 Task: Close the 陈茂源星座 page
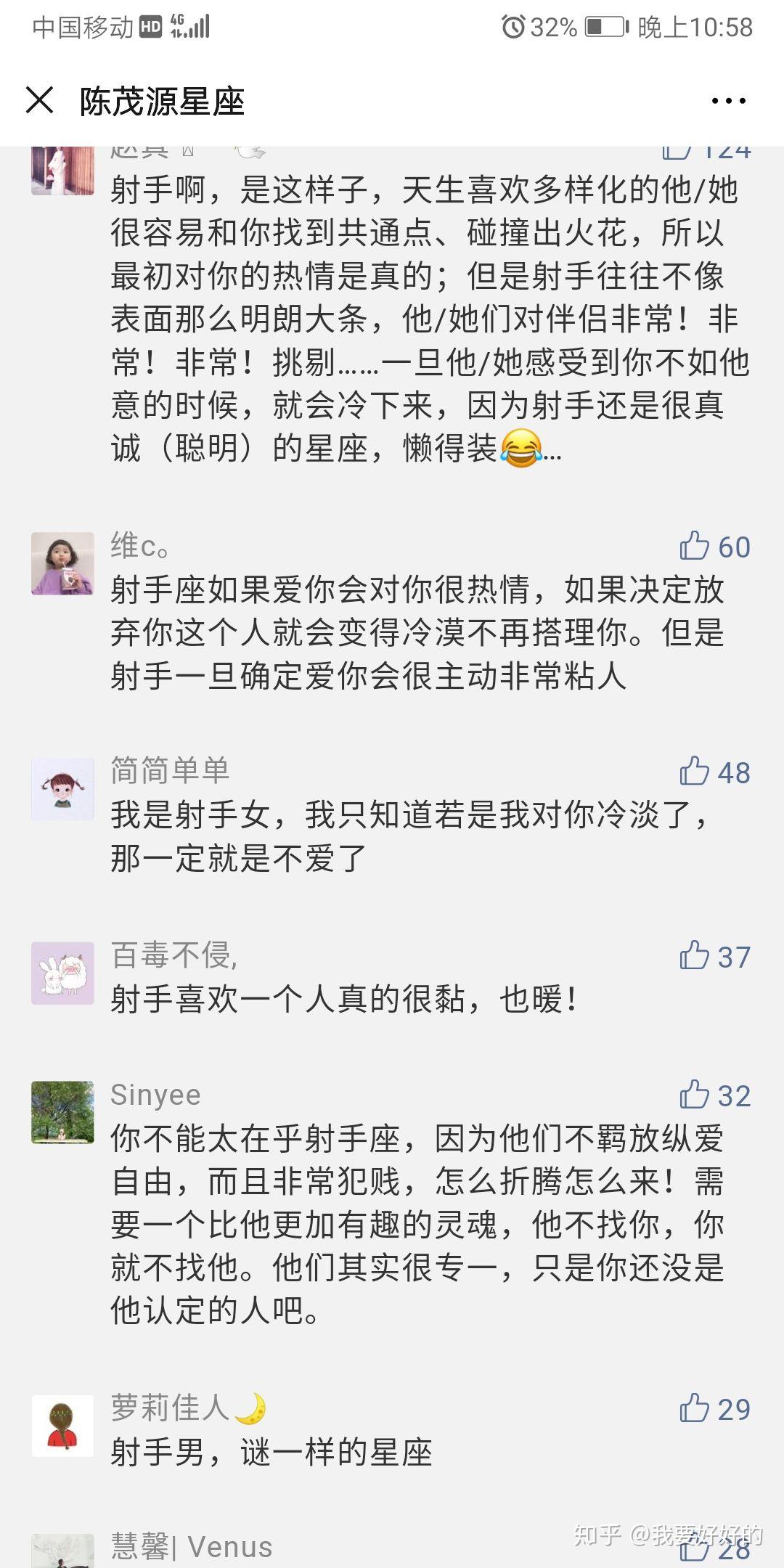(40, 100)
